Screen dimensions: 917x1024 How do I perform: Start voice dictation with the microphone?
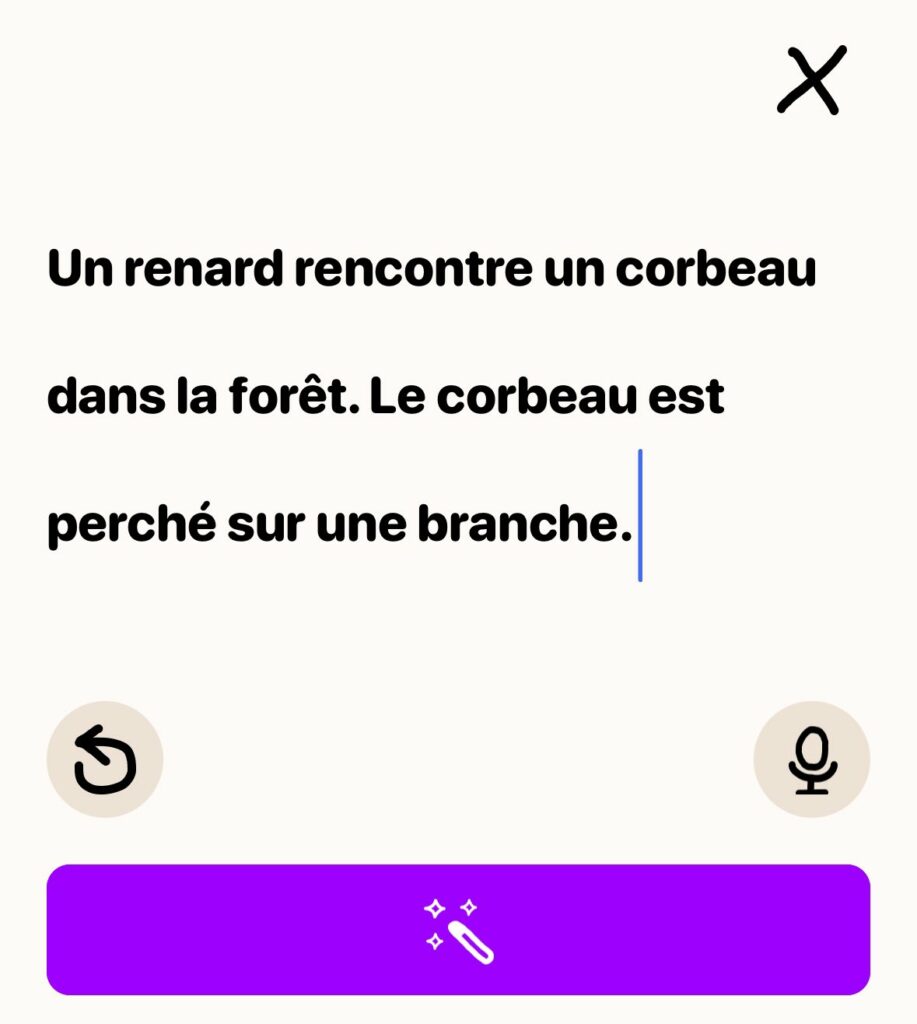click(x=811, y=759)
